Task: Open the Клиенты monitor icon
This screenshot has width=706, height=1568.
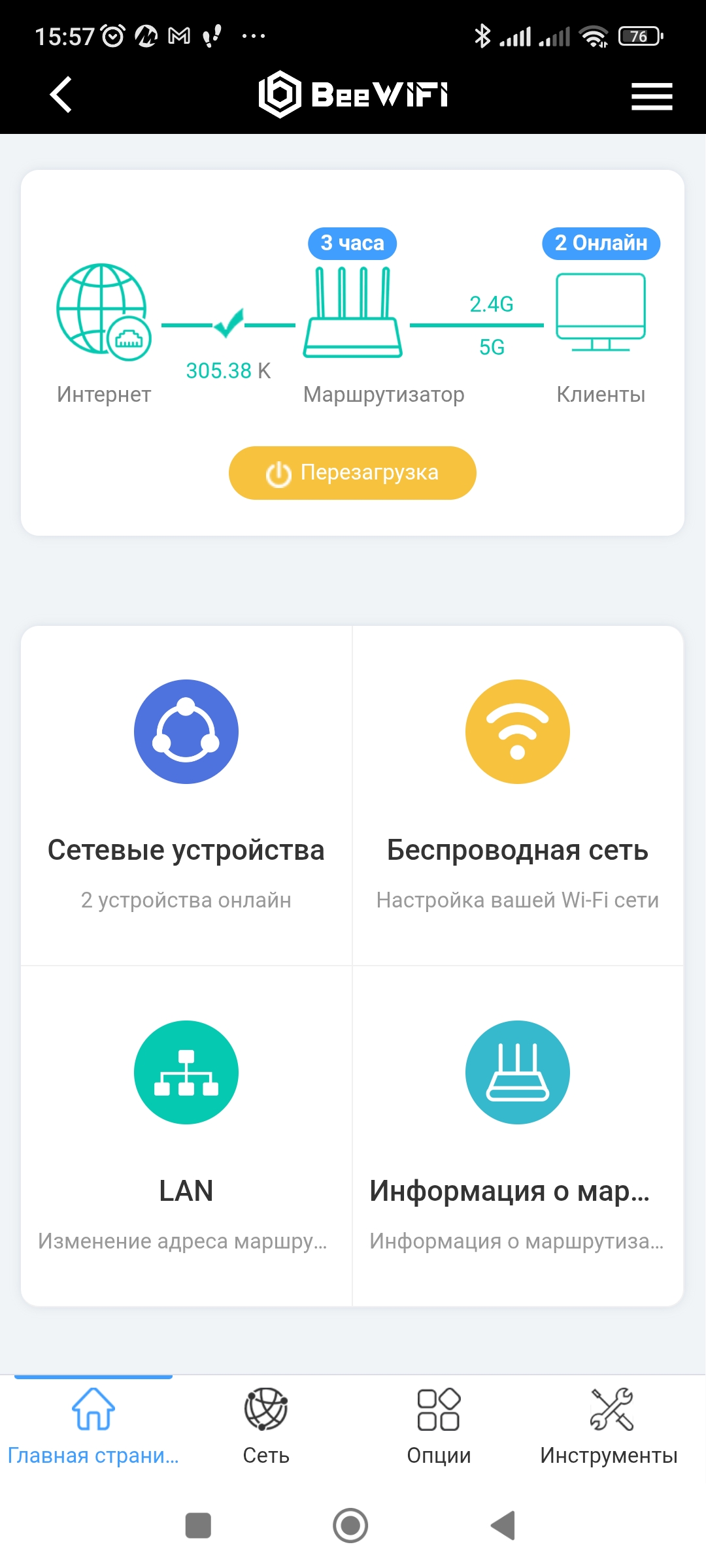Action: point(601,312)
